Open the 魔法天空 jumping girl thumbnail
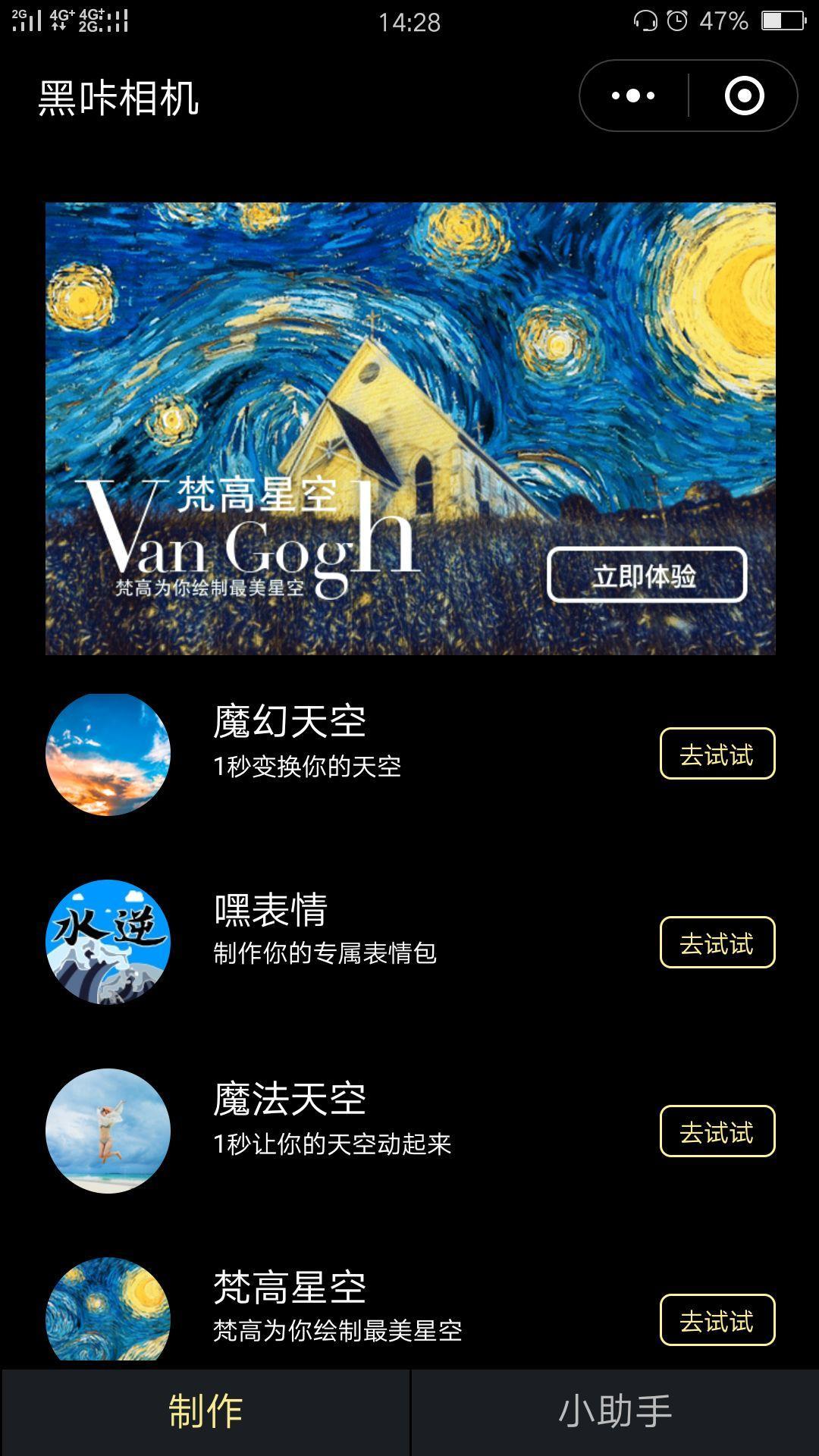This screenshot has height=1456, width=819. (108, 1131)
